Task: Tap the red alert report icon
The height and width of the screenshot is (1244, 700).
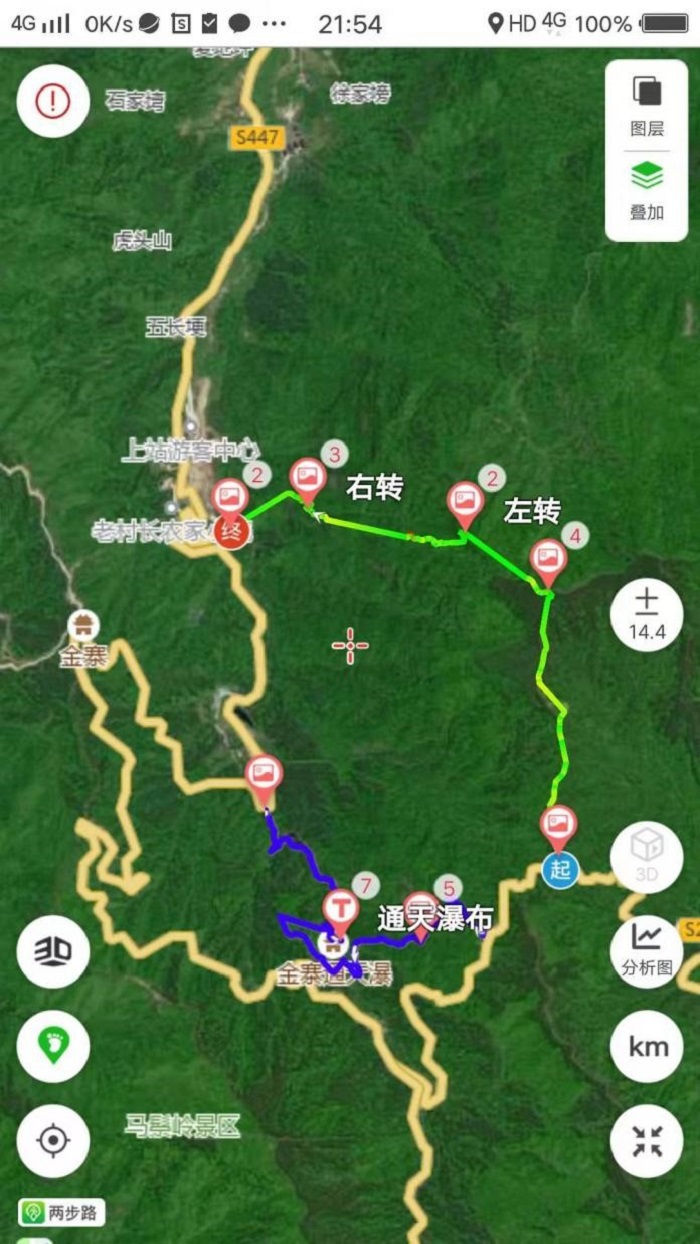Action: (53, 101)
